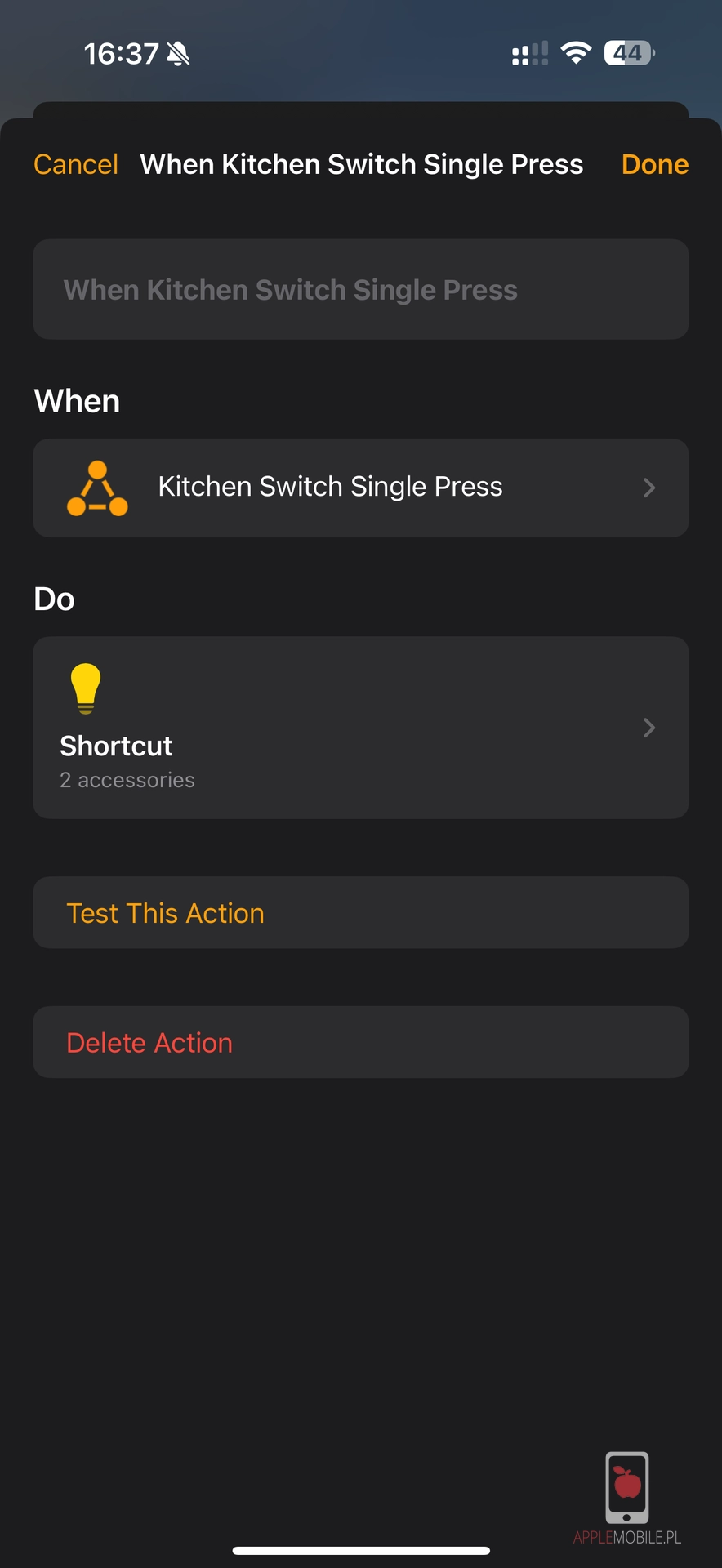The height and width of the screenshot is (1568, 722).
Task: Run Test This Action
Action: [x=360, y=913]
